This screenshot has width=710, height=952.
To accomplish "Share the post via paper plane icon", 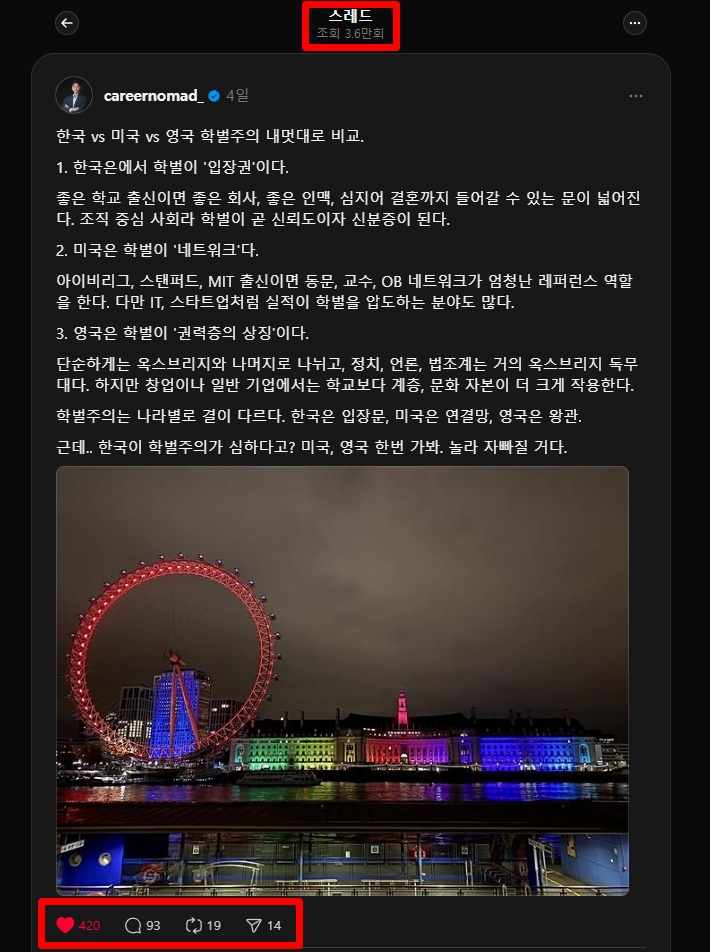I will [254, 926].
